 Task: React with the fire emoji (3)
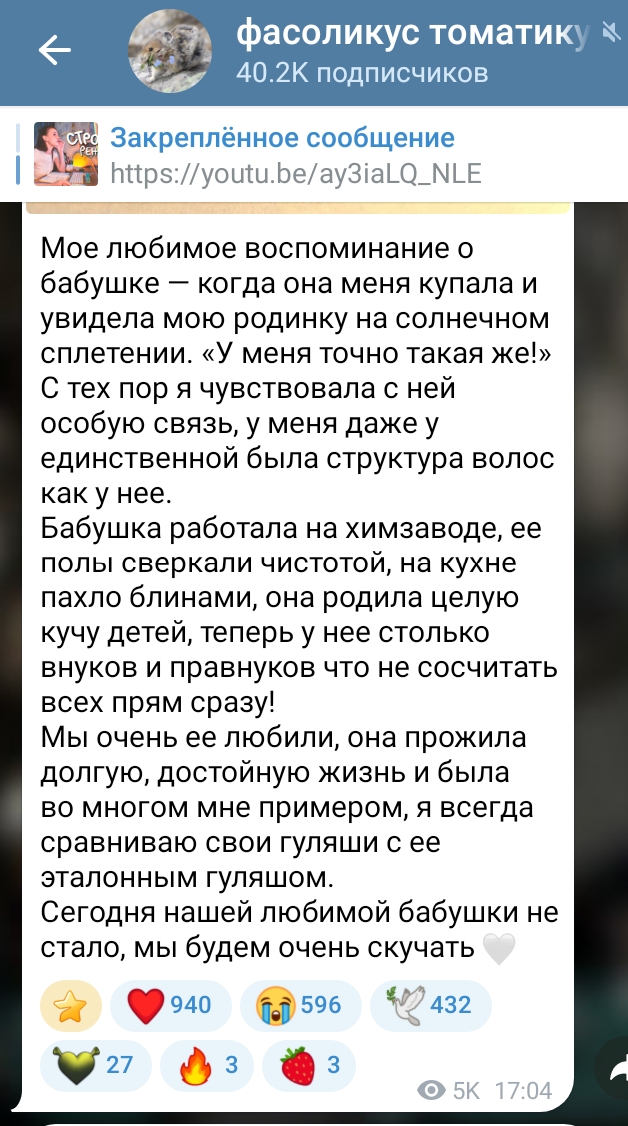tap(206, 1065)
